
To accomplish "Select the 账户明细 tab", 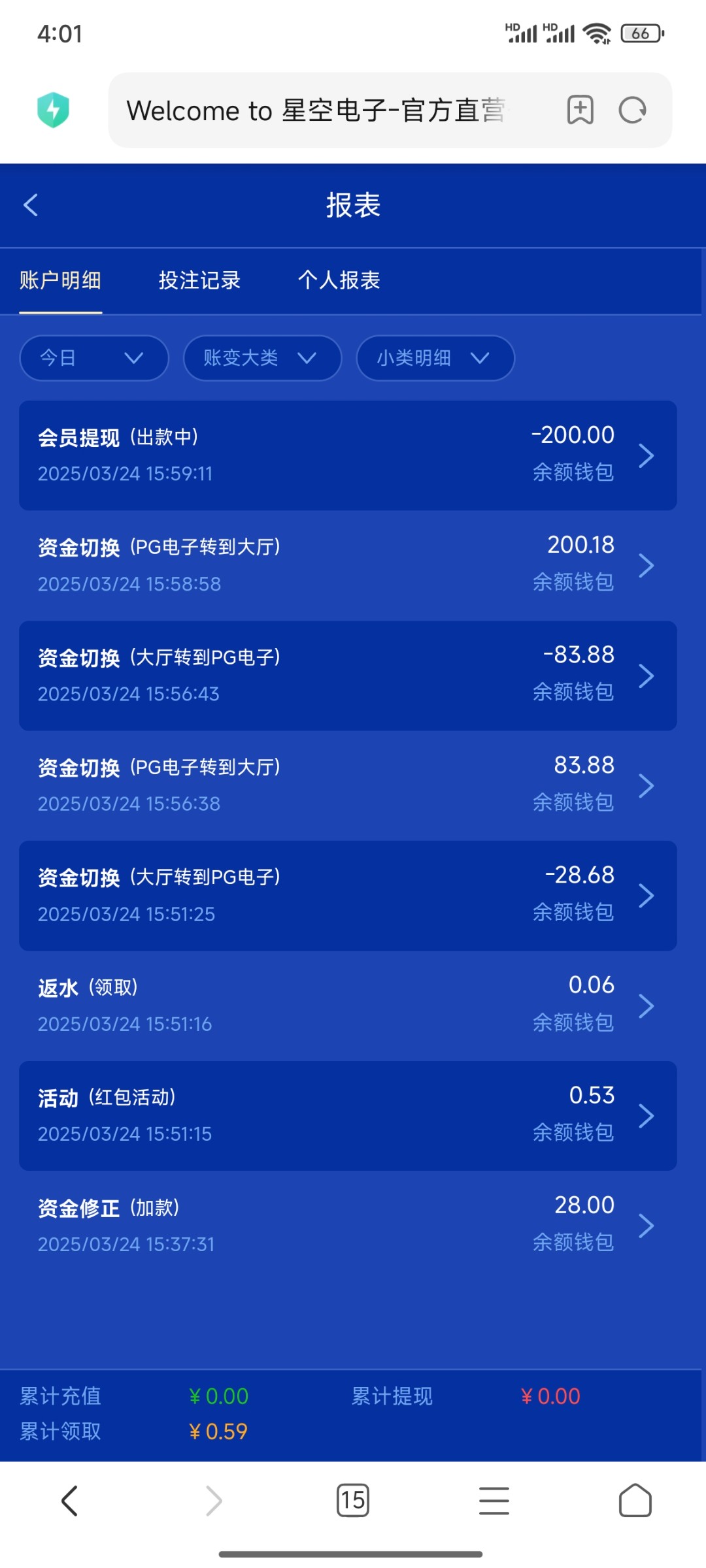I will [x=60, y=280].
